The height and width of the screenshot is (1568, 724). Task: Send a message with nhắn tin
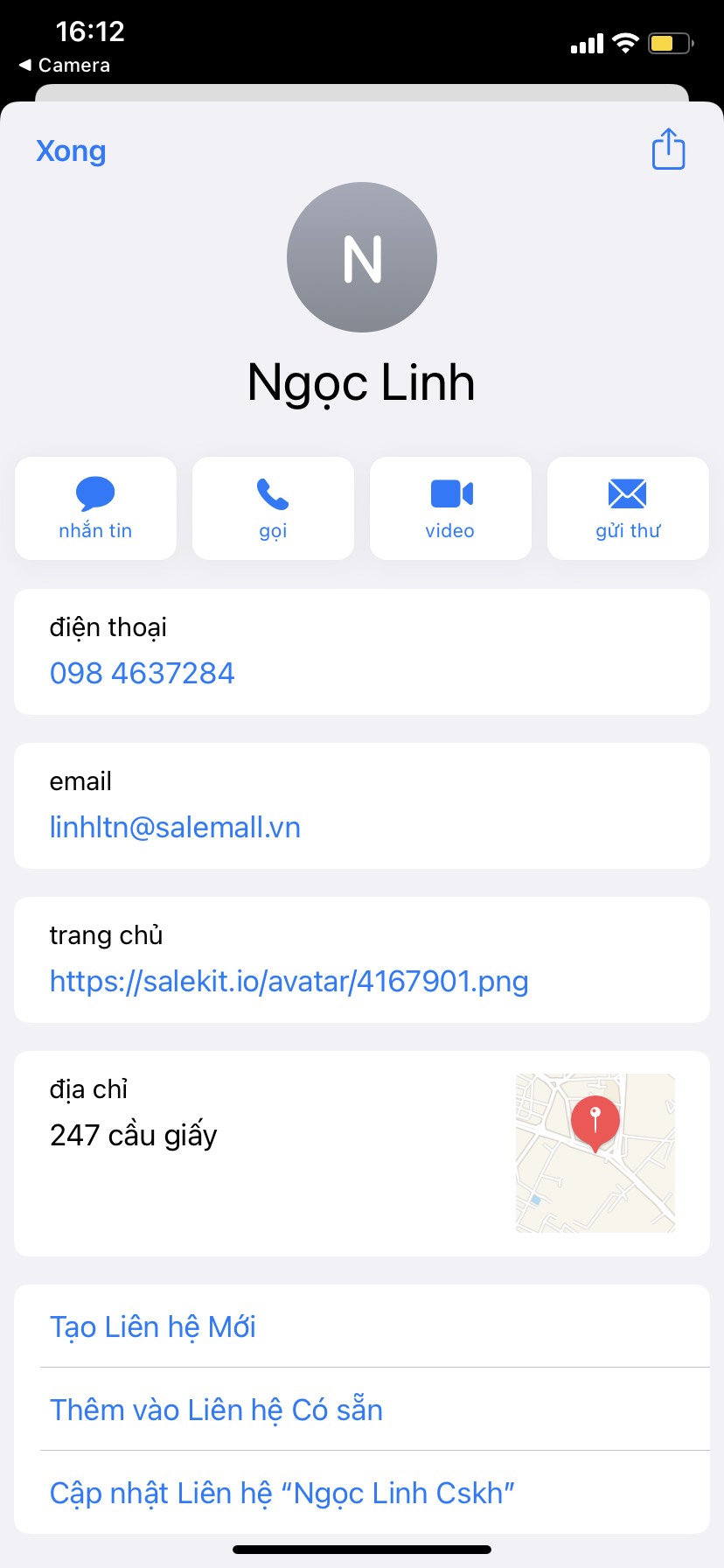coord(95,508)
